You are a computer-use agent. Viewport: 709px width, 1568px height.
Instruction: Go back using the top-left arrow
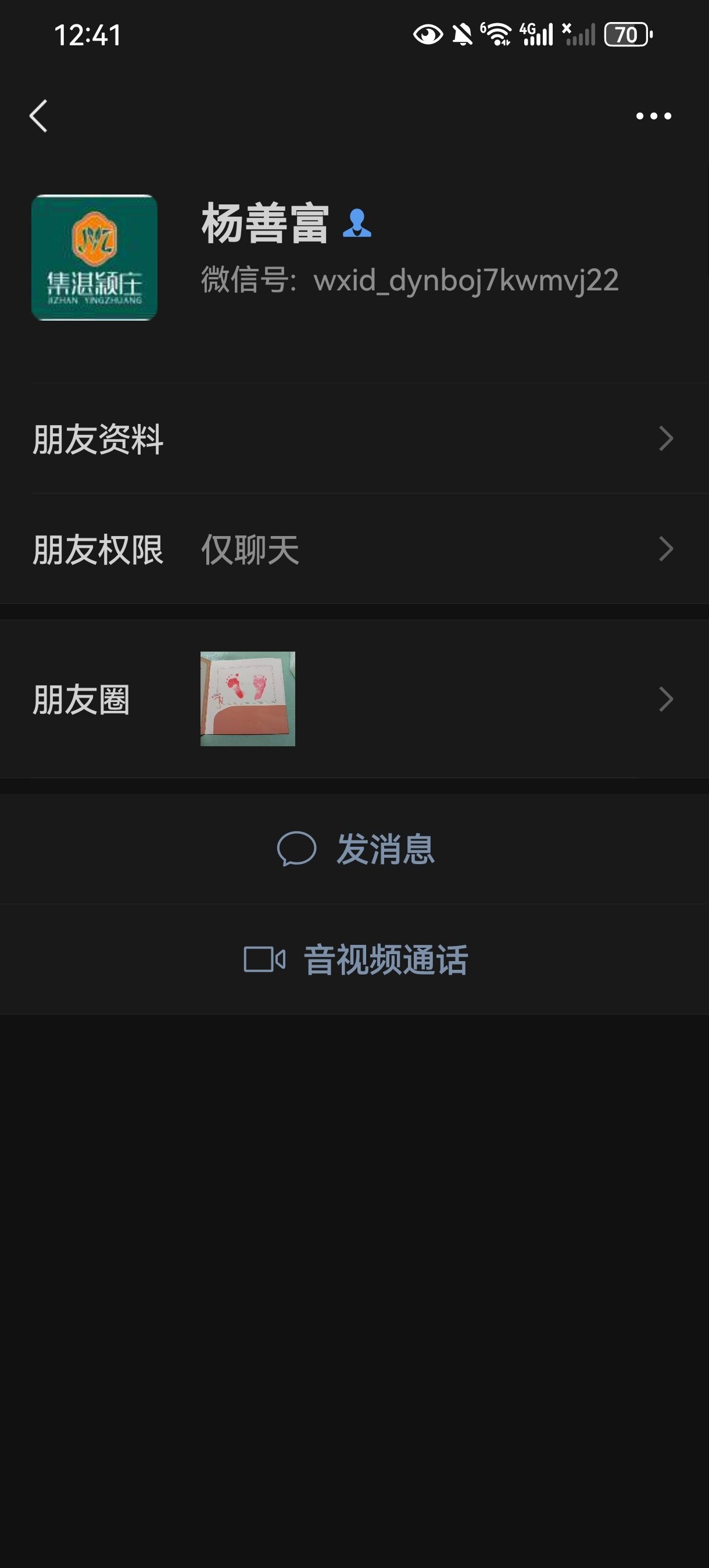coord(38,116)
